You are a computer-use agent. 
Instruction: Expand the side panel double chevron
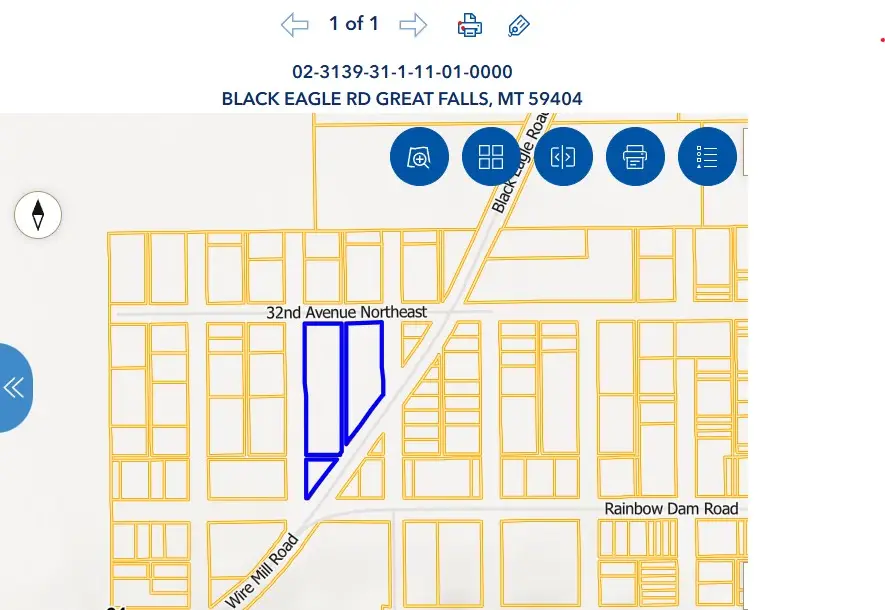tap(14, 388)
